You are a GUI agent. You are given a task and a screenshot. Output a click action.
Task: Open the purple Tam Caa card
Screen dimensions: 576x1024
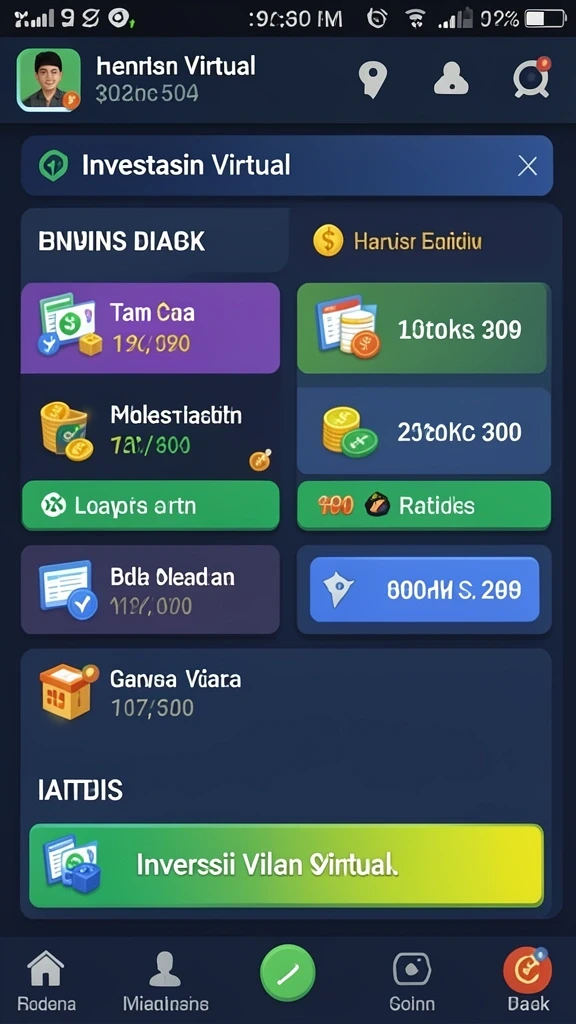click(x=150, y=328)
